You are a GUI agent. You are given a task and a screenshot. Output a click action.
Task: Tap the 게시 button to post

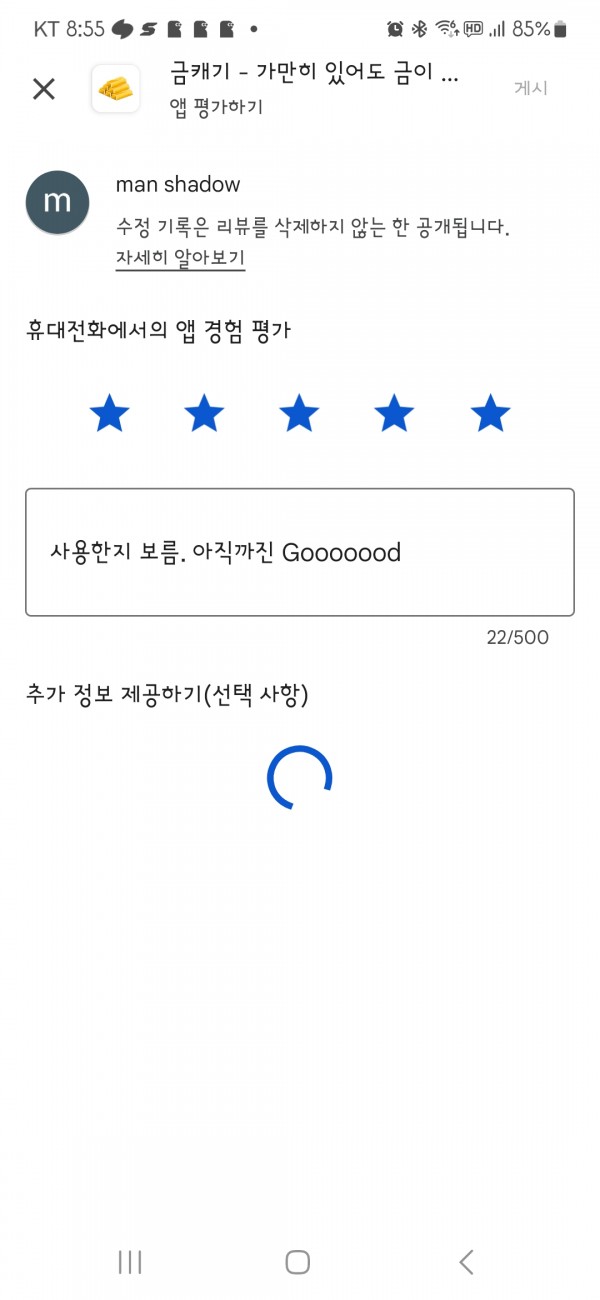(531, 88)
